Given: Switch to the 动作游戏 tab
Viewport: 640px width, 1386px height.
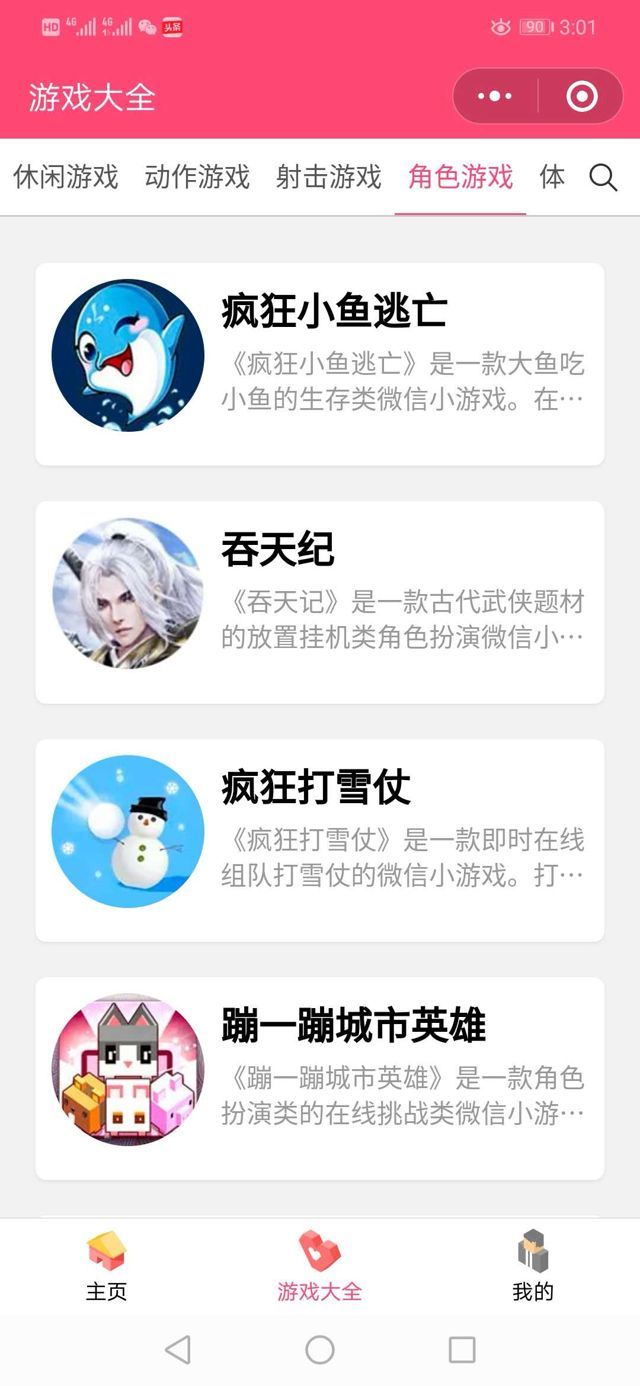Looking at the screenshot, I should pyautogui.click(x=197, y=178).
